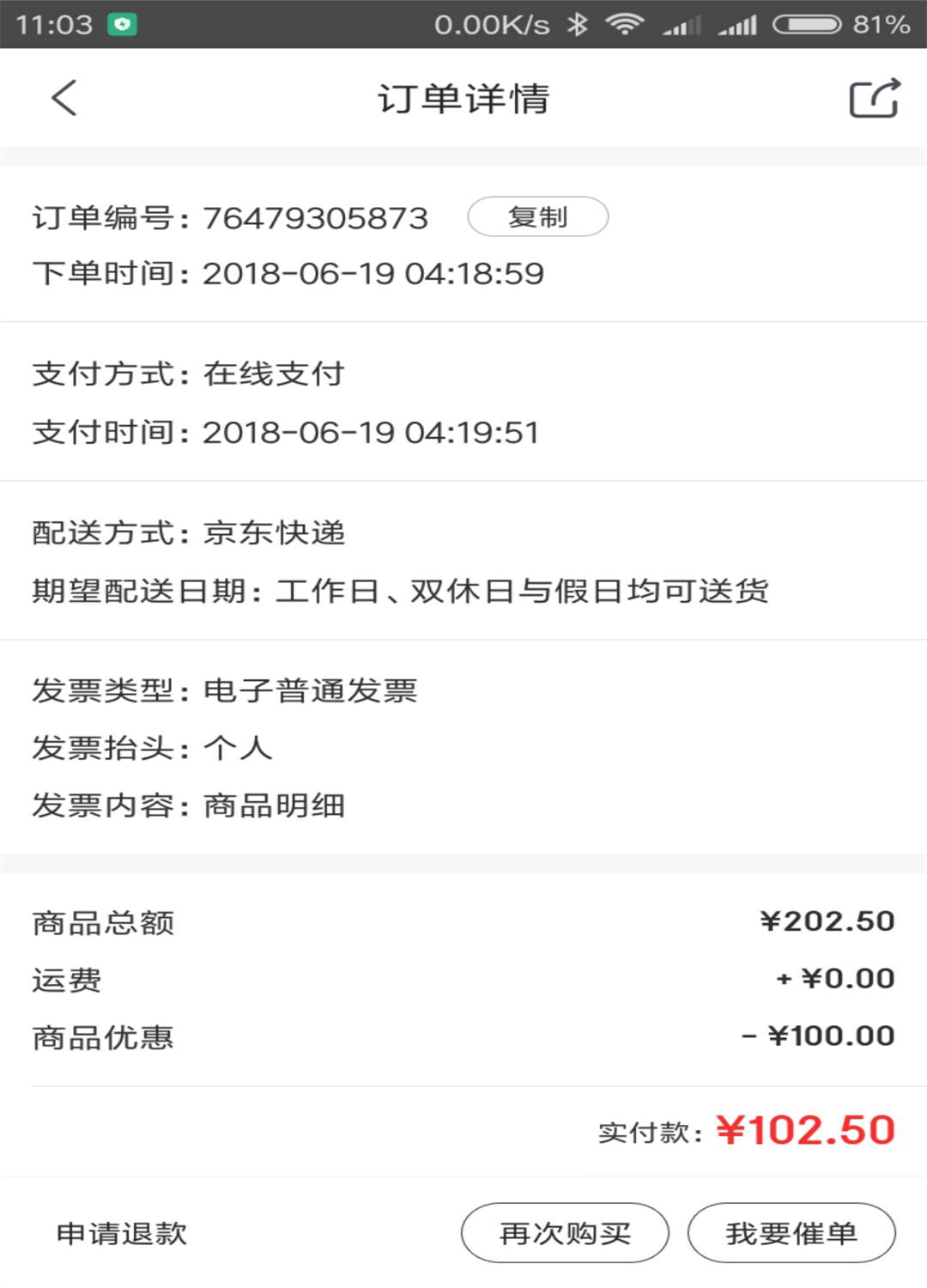927x1288 pixels.
Task: Tap 再次购买 to buy again
Action: 565,1233
